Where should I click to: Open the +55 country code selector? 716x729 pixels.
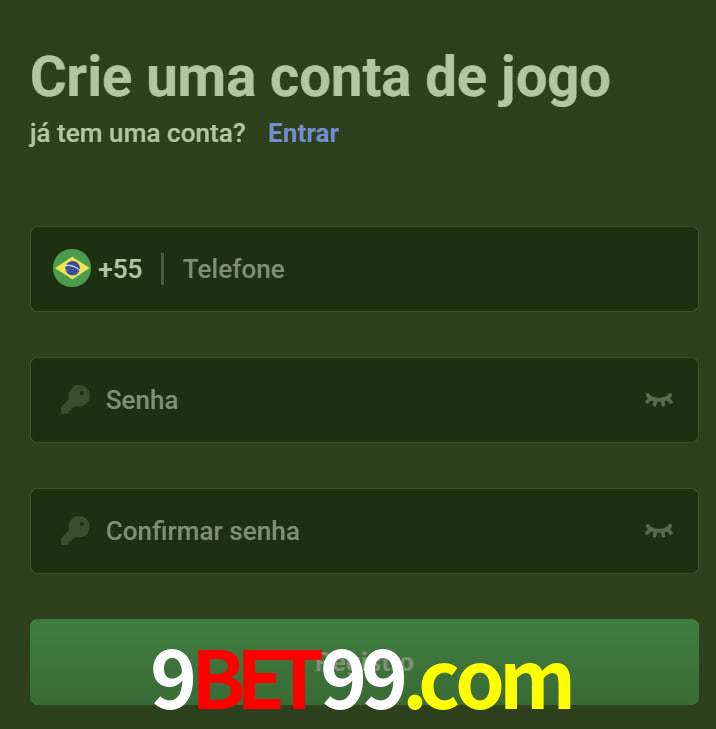point(99,269)
